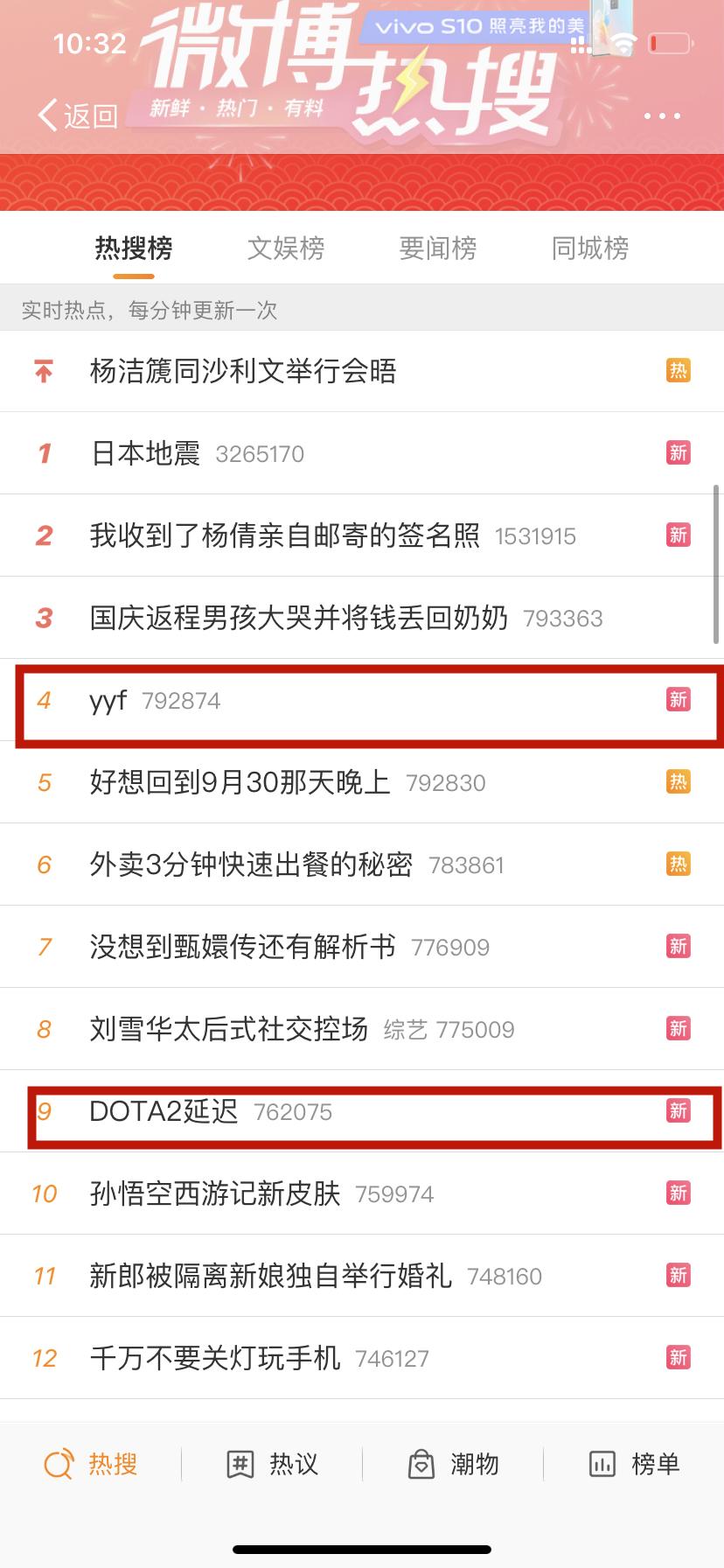Open pinned topic 杨洁篪同沙利文举行会晤
This screenshot has height=1568, width=724.
coord(243,371)
